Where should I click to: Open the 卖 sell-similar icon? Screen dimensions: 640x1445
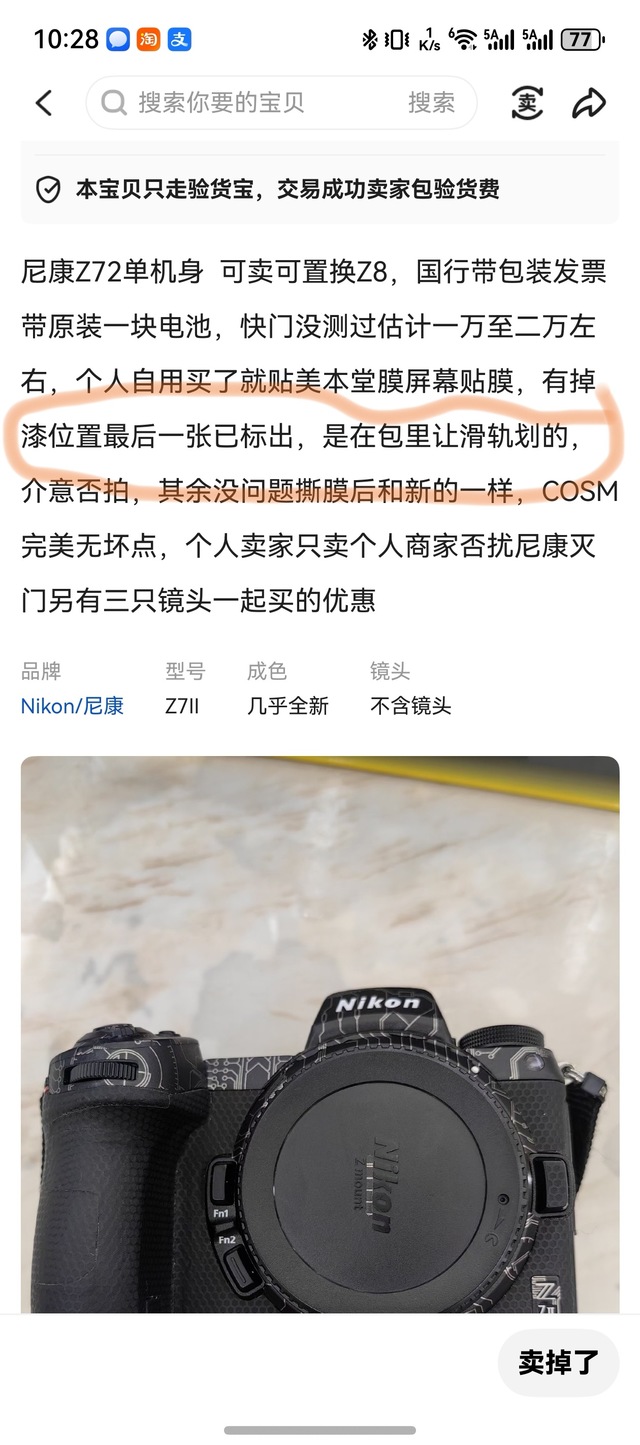pos(528,102)
